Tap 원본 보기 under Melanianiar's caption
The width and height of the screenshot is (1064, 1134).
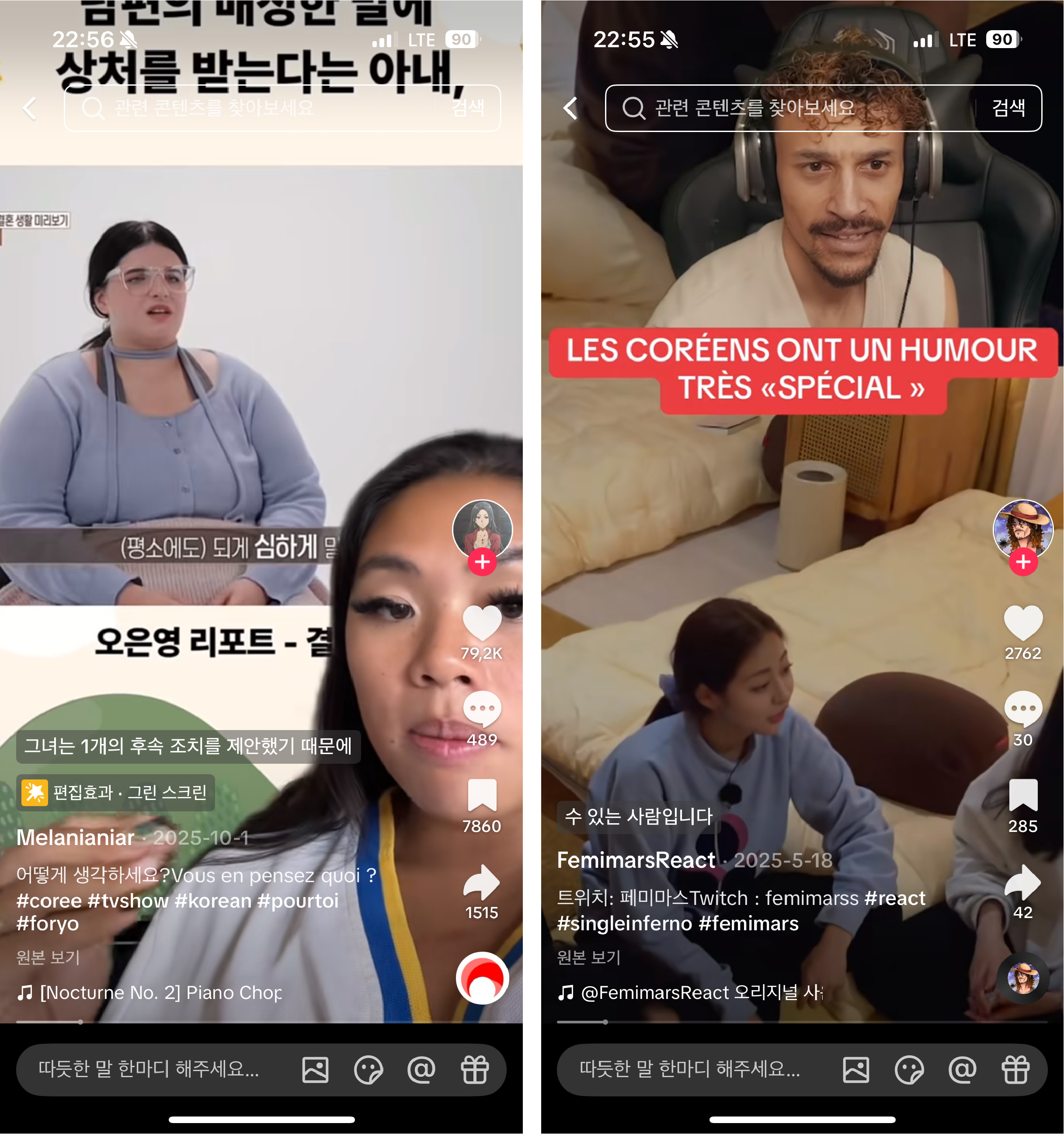(48, 957)
